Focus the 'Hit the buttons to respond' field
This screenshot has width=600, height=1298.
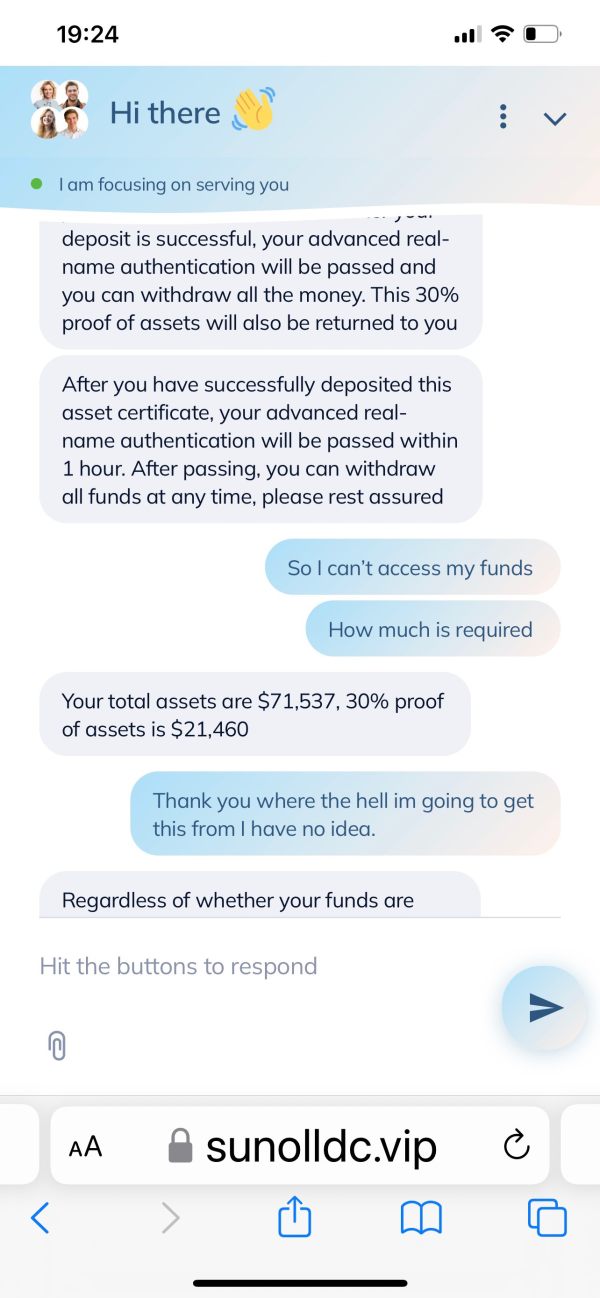[x=265, y=966]
